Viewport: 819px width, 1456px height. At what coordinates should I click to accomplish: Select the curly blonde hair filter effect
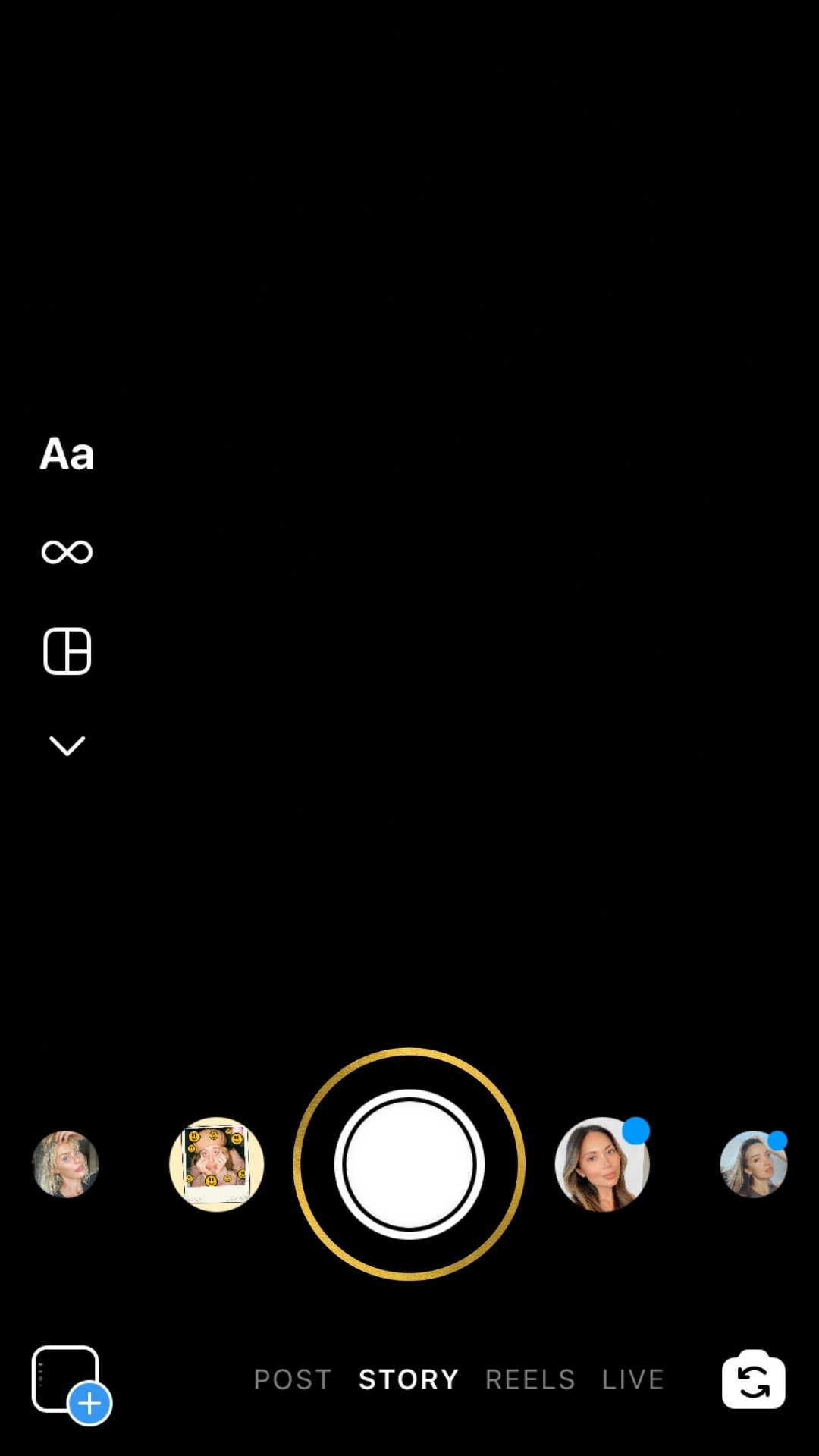tap(66, 1164)
